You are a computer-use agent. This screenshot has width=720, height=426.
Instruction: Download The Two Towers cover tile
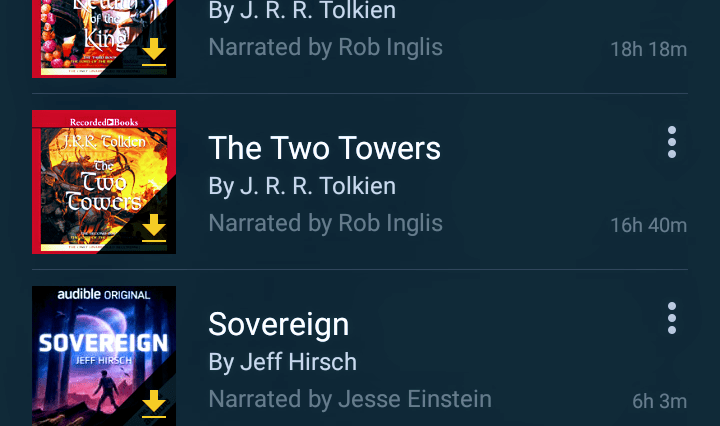pos(153,228)
